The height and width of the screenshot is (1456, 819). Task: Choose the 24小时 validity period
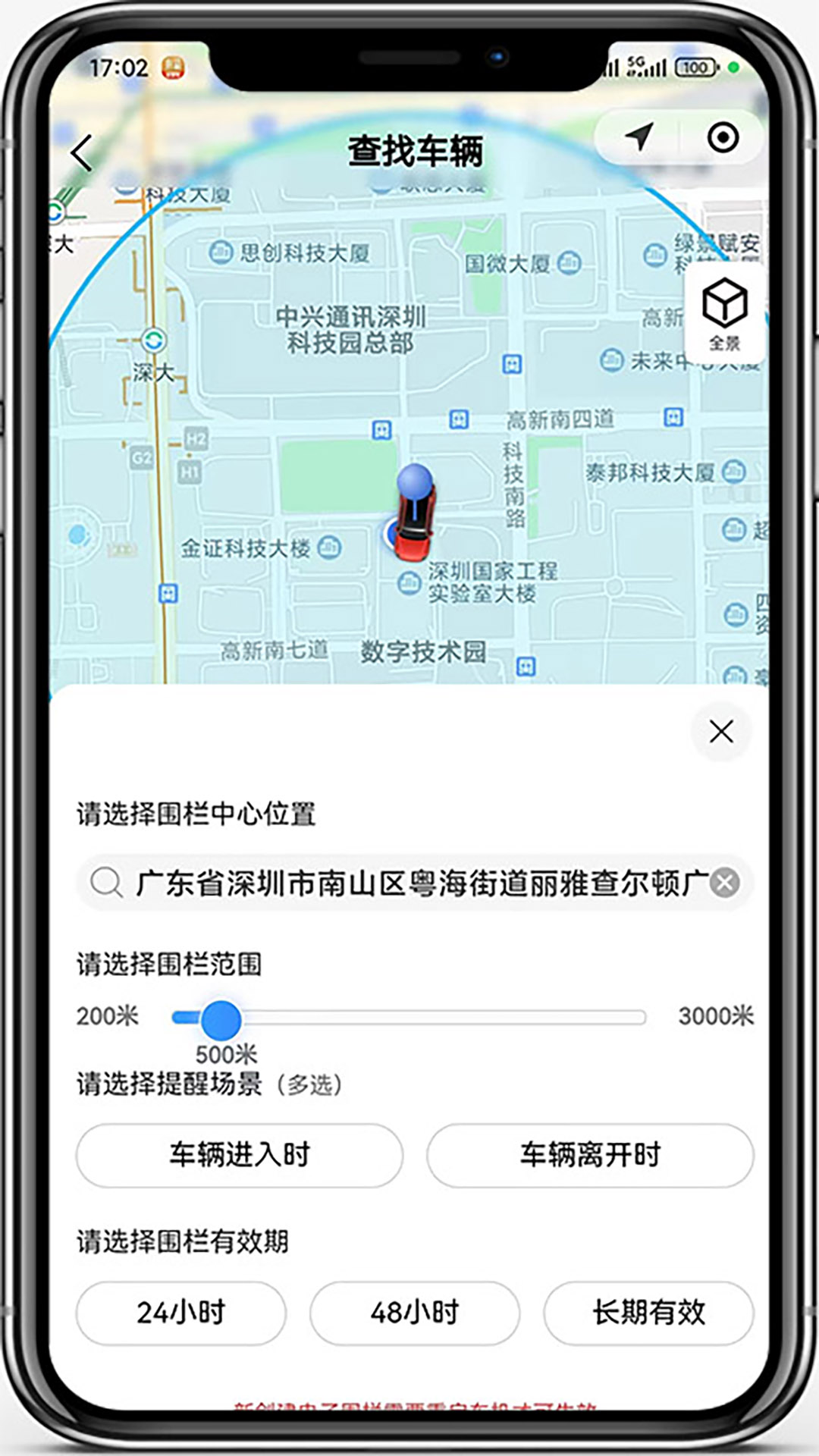[x=180, y=1313]
